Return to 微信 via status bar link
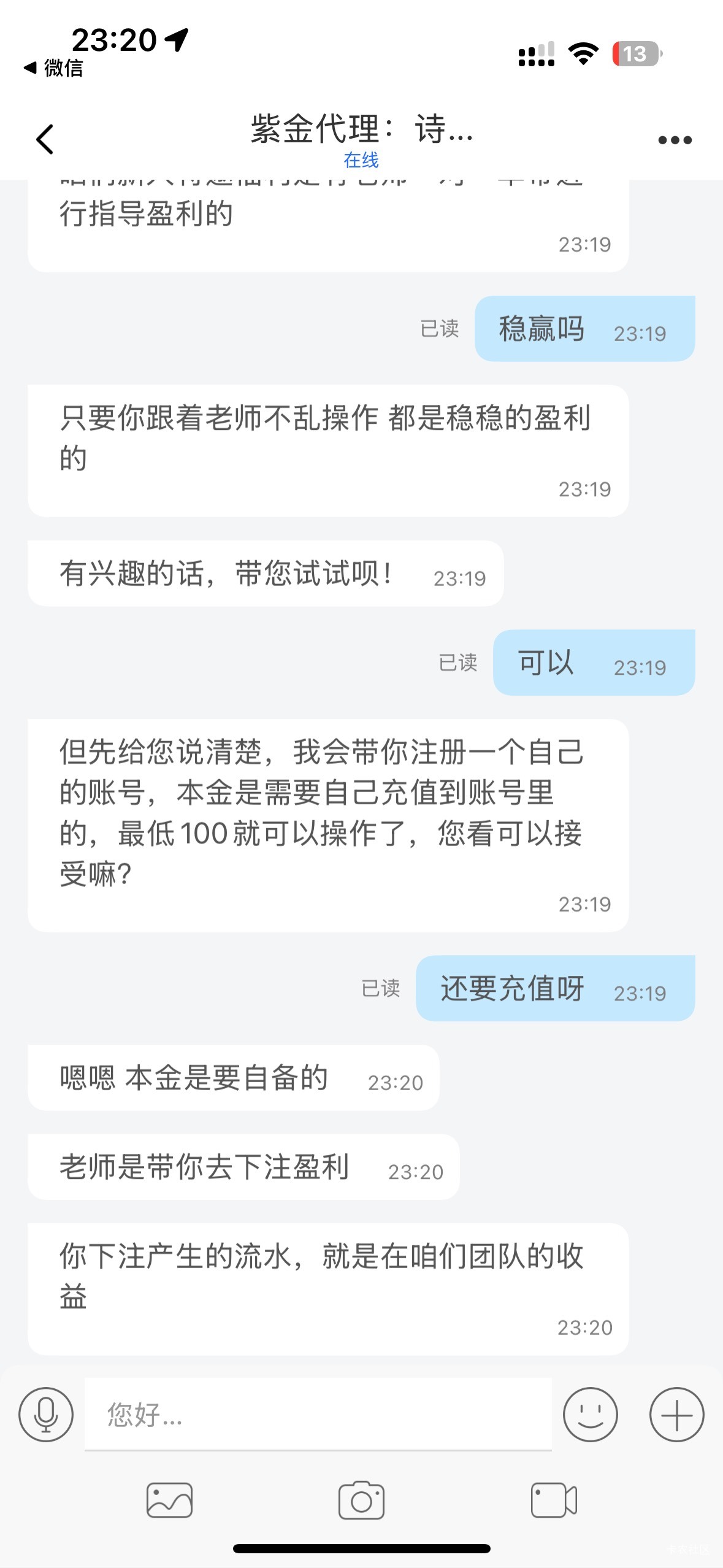 [x=53, y=67]
